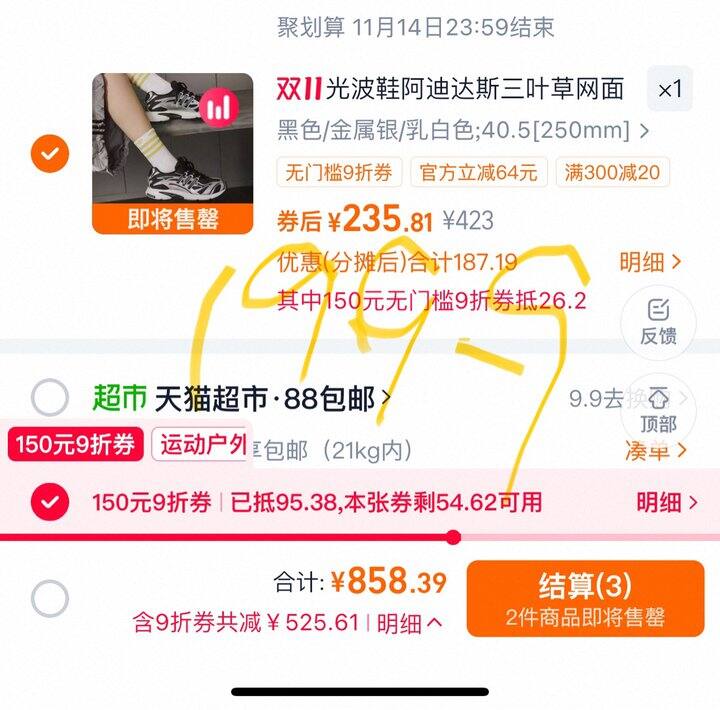720x710 pixels.
Task: Jump back to top with 顶部
Action: 658,410
